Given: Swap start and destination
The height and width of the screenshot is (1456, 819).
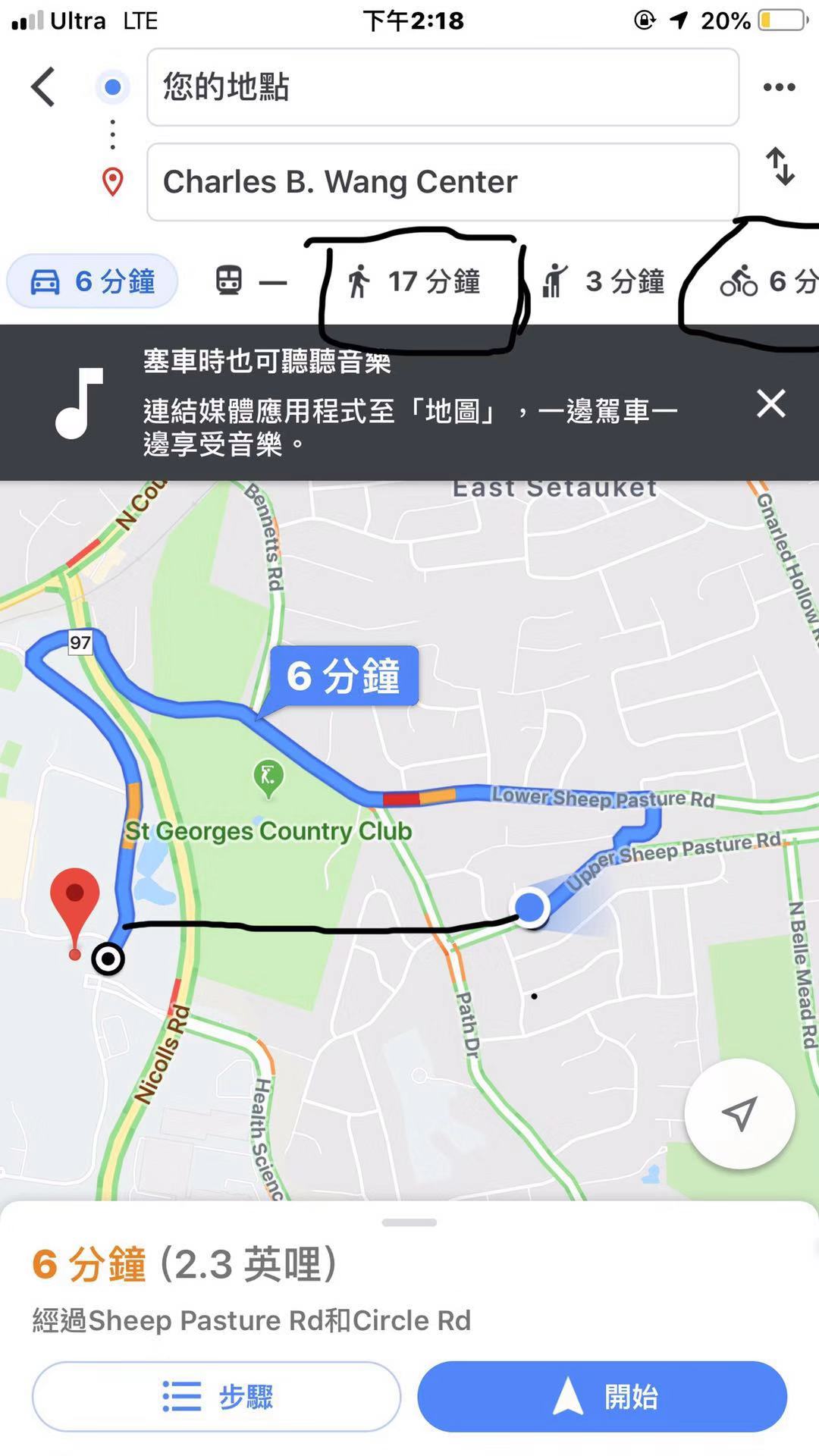Looking at the screenshot, I should 780,166.
